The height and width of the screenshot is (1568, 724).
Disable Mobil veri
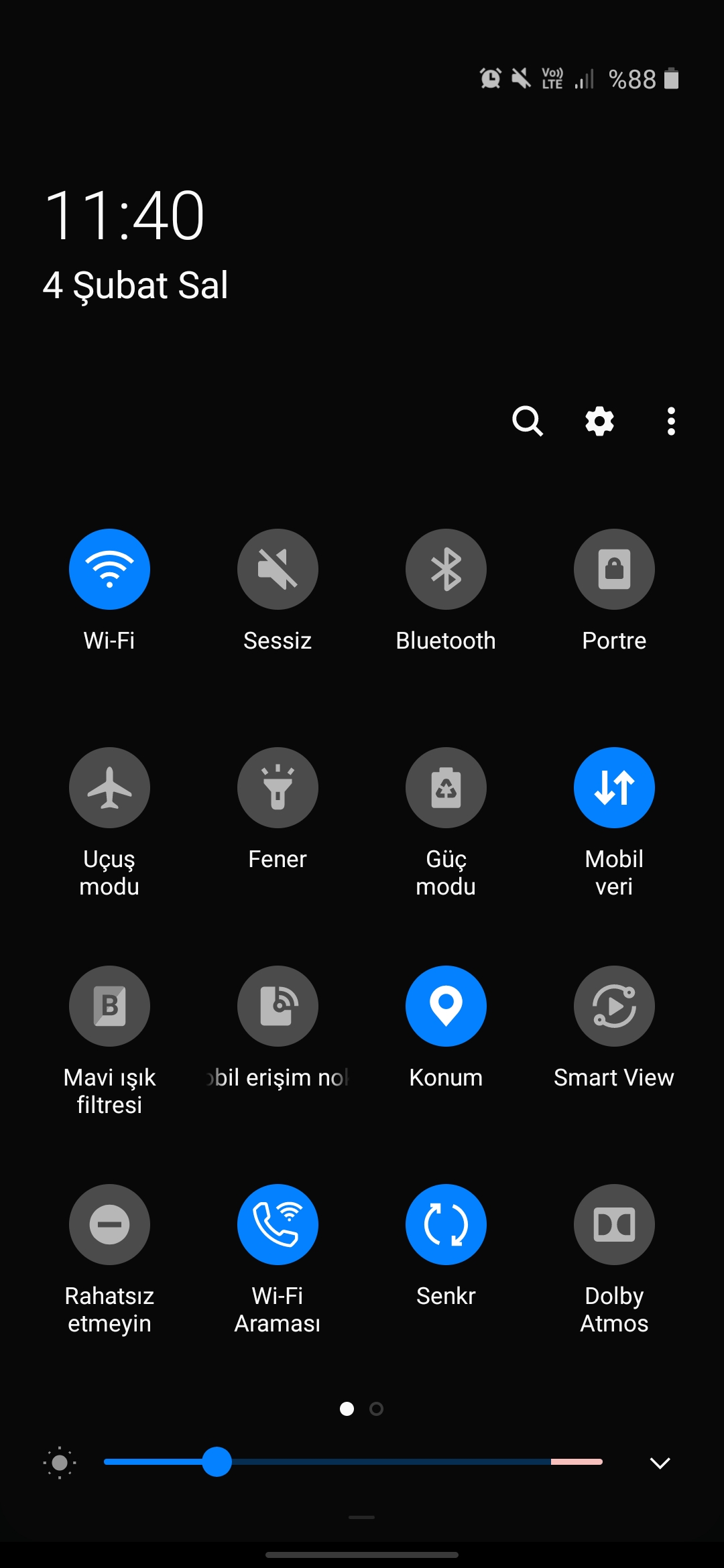coord(614,787)
